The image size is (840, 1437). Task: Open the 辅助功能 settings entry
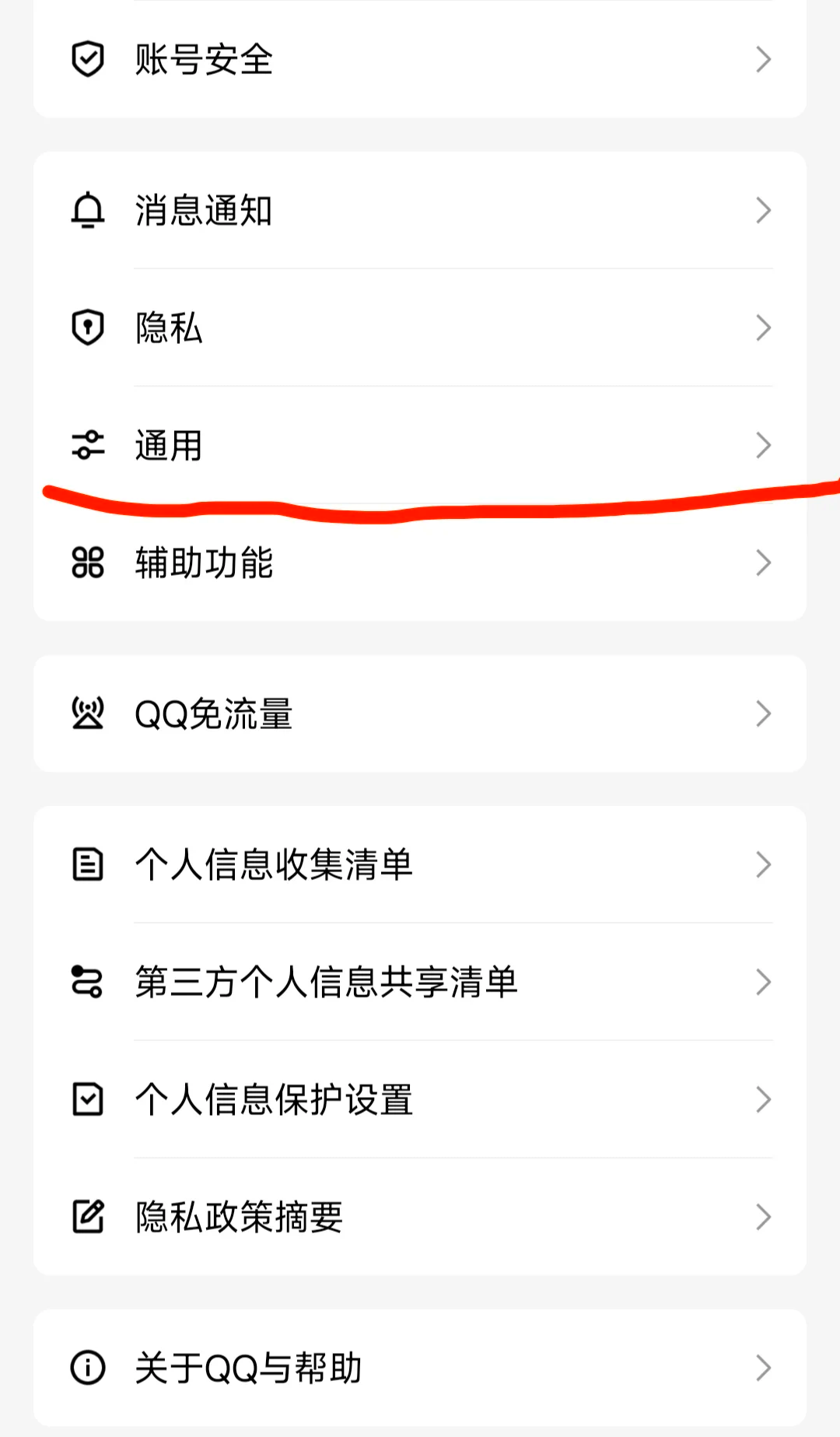click(x=420, y=564)
